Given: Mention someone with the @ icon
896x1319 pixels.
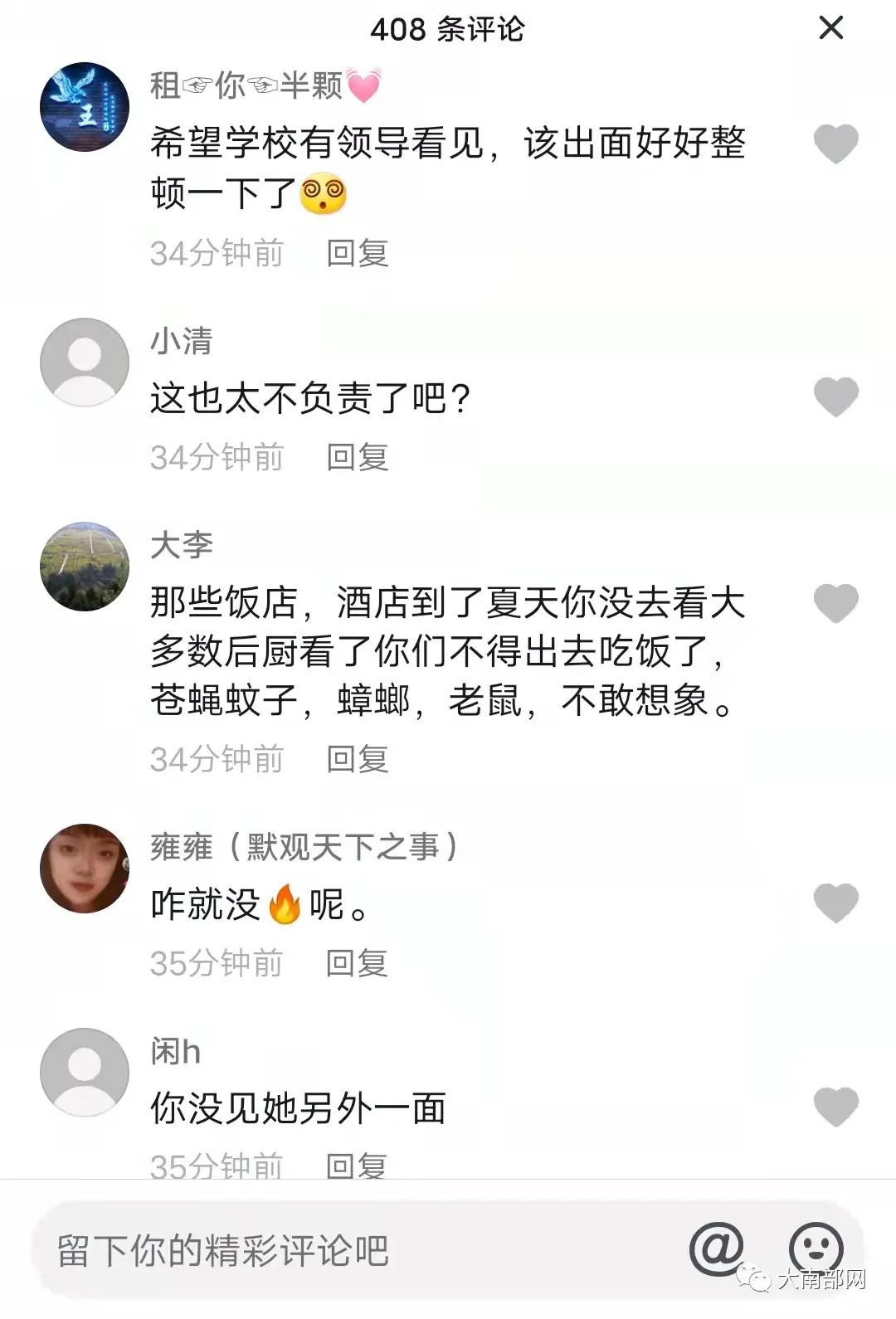Looking at the screenshot, I should click(x=716, y=1248).
